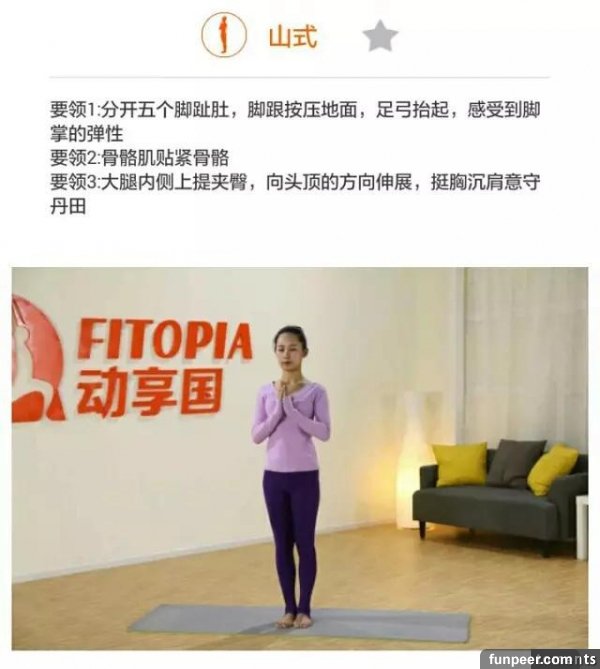Favorite the 山式 pose with the star
The image size is (600, 669).
380,37
